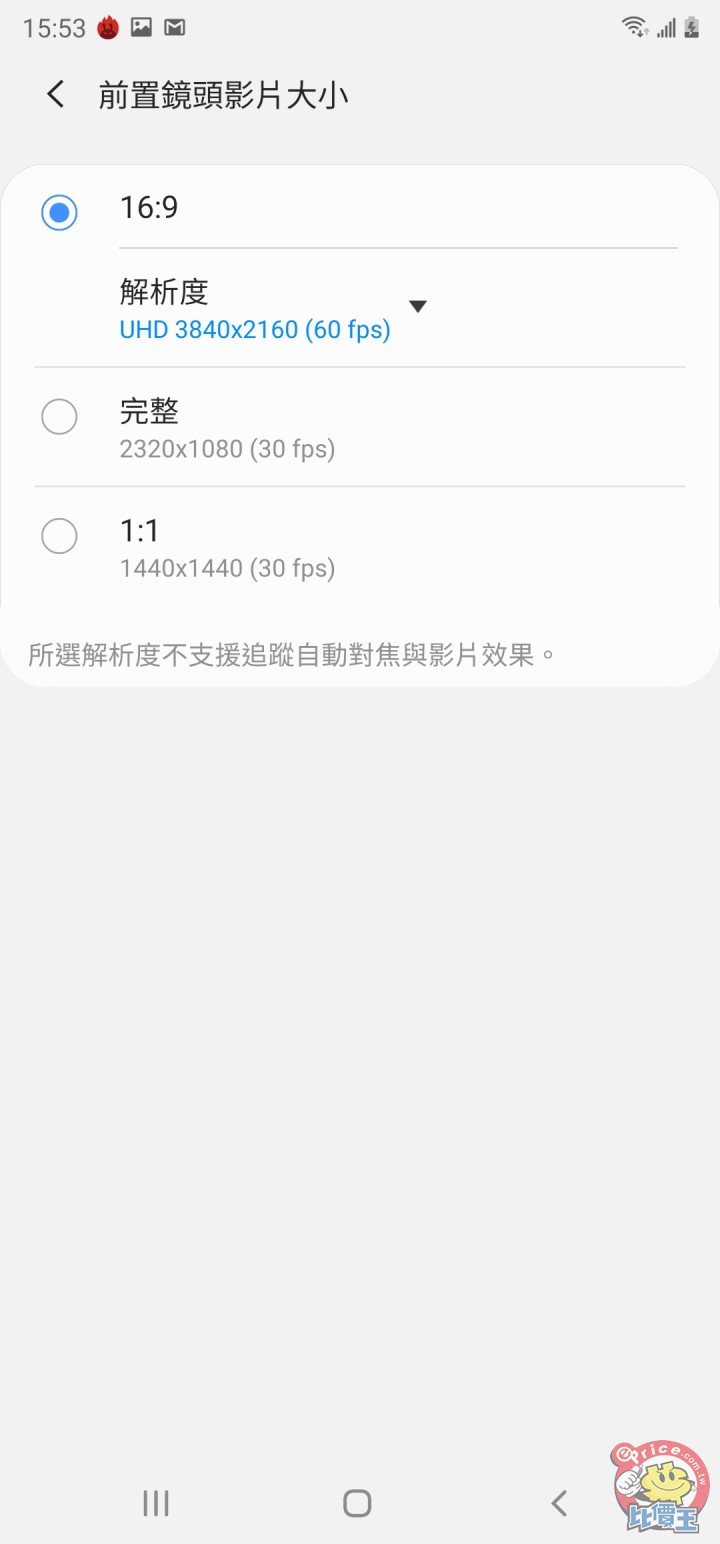Tap UHD 3840x2160 (60 fps) link text

[x=254, y=329]
